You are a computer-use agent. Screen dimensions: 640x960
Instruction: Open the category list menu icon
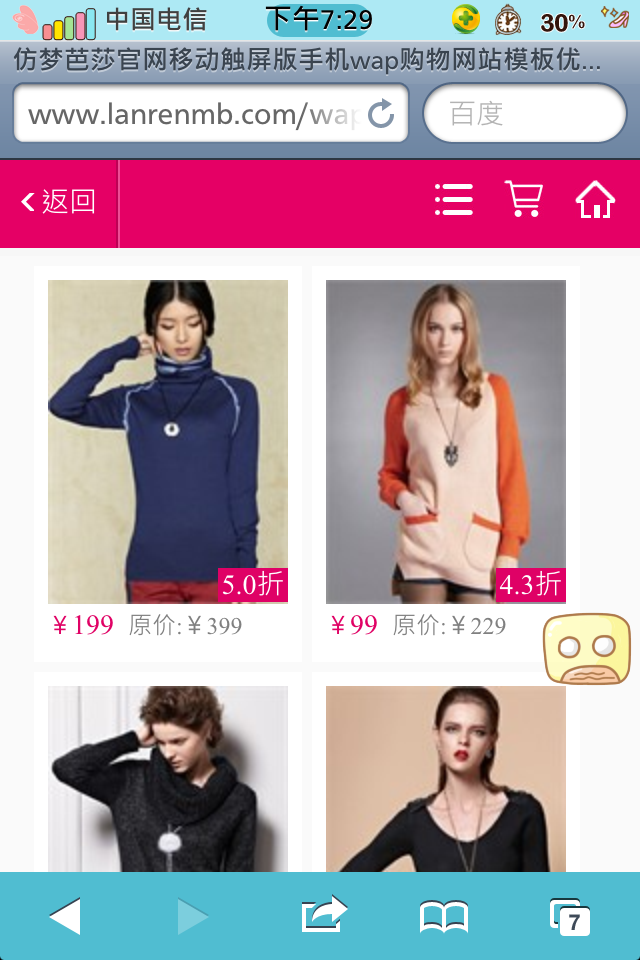(x=454, y=200)
